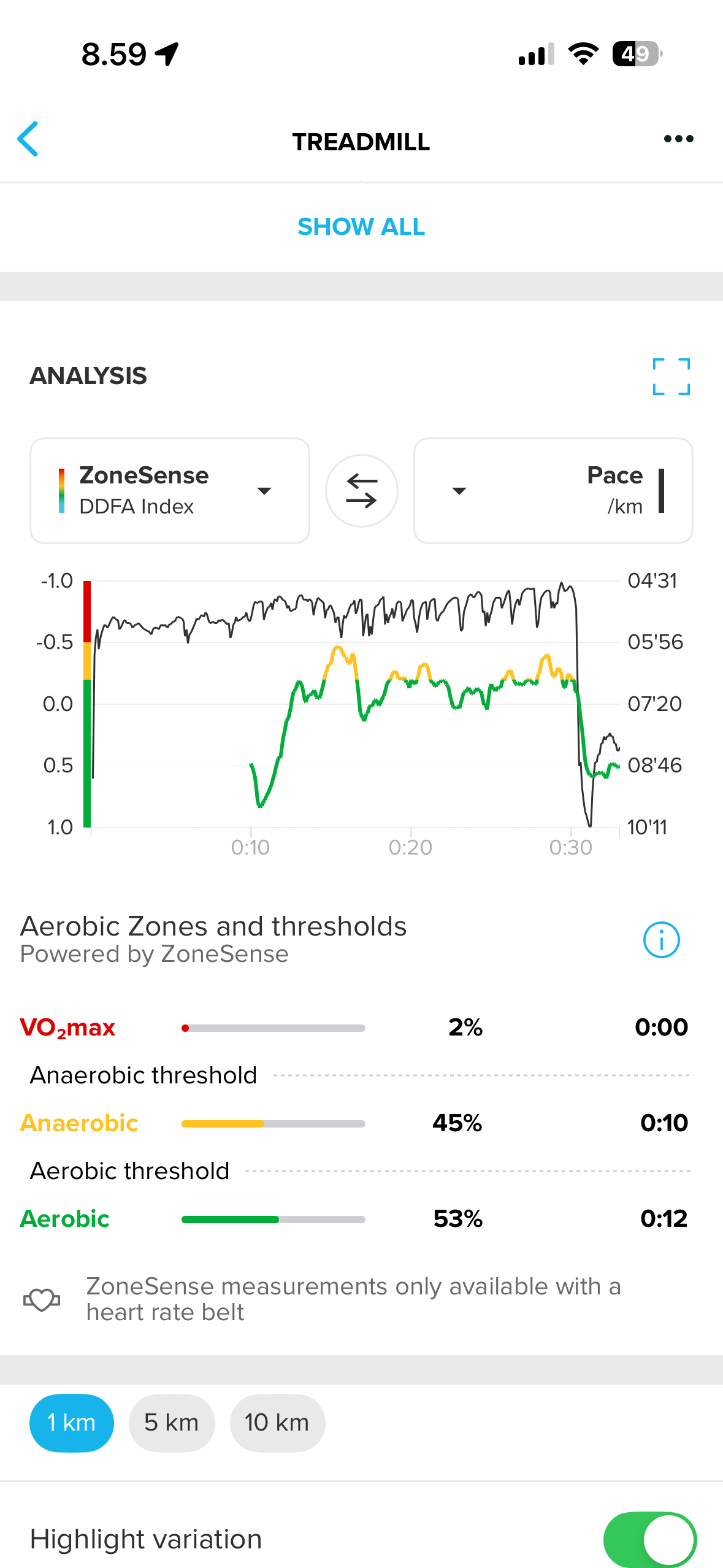The image size is (723, 1568).
Task: Open the ZoneSense DDFA Index dropdown
Action: (170, 491)
